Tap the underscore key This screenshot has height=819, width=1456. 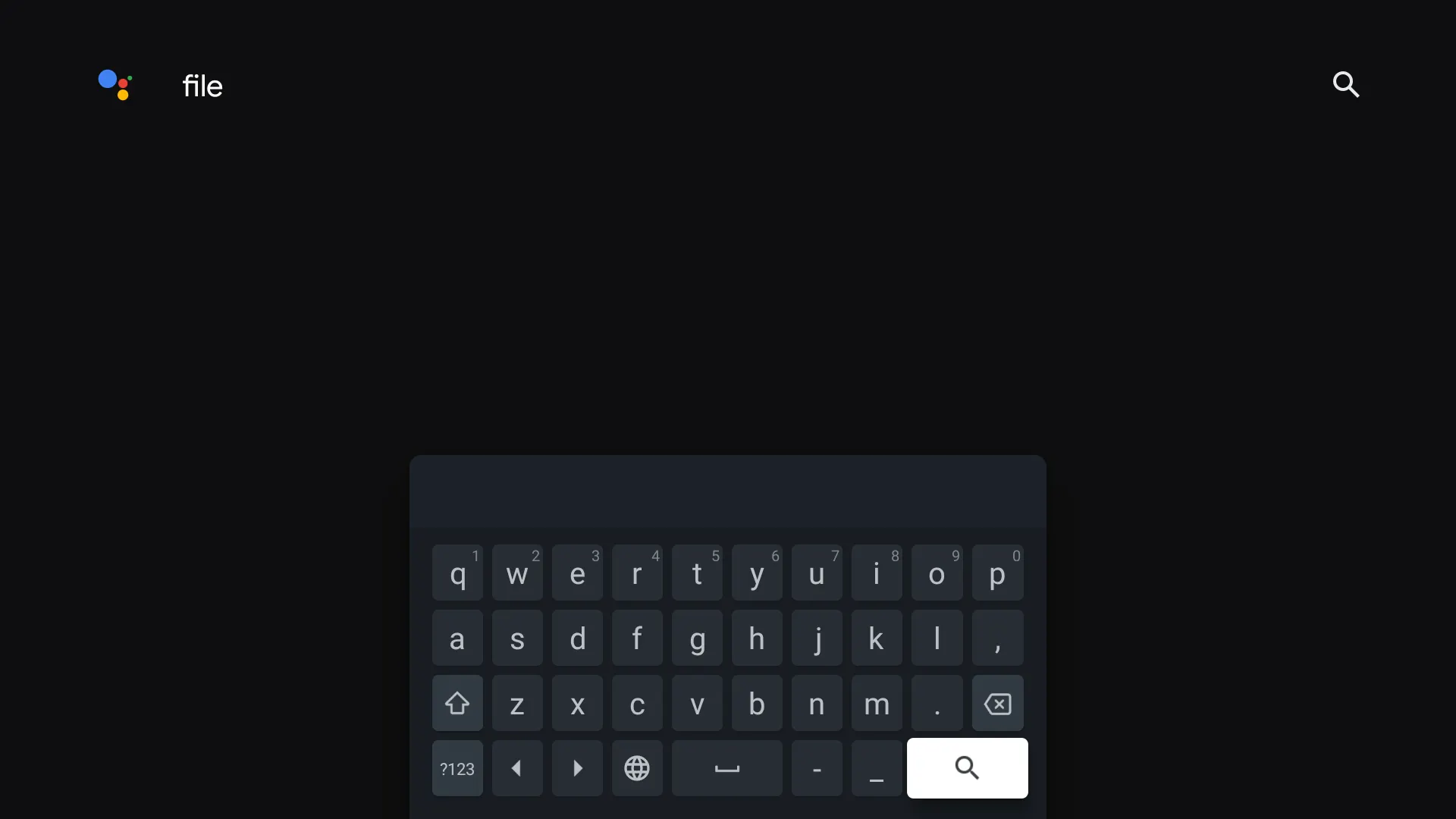coord(877,769)
